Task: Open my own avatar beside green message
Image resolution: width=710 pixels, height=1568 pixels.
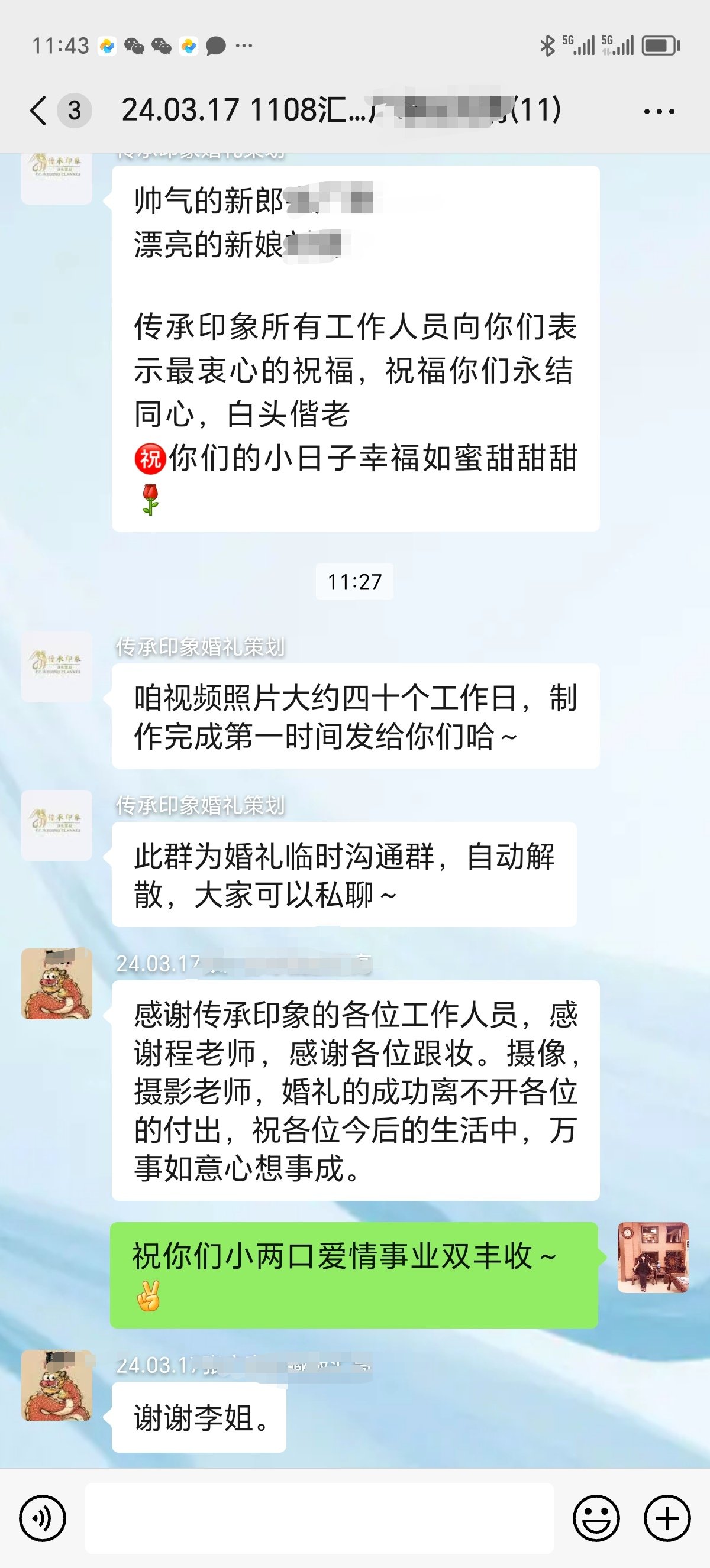Action: [x=653, y=1257]
